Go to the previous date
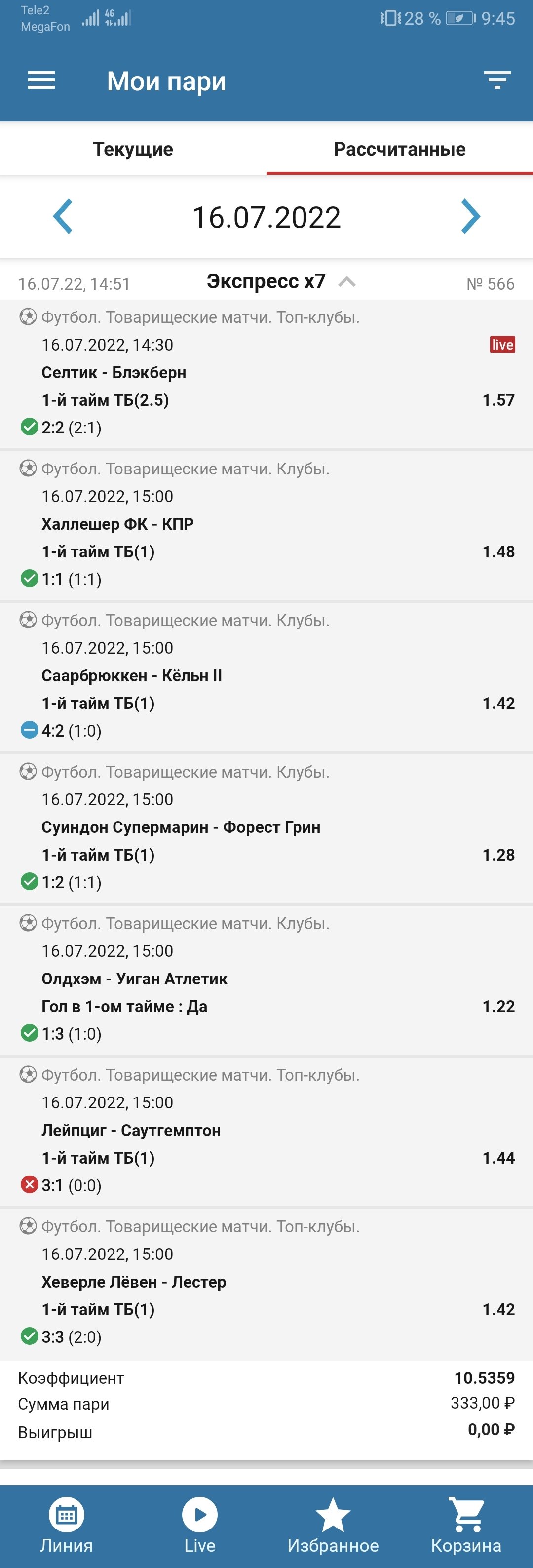 [63, 216]
